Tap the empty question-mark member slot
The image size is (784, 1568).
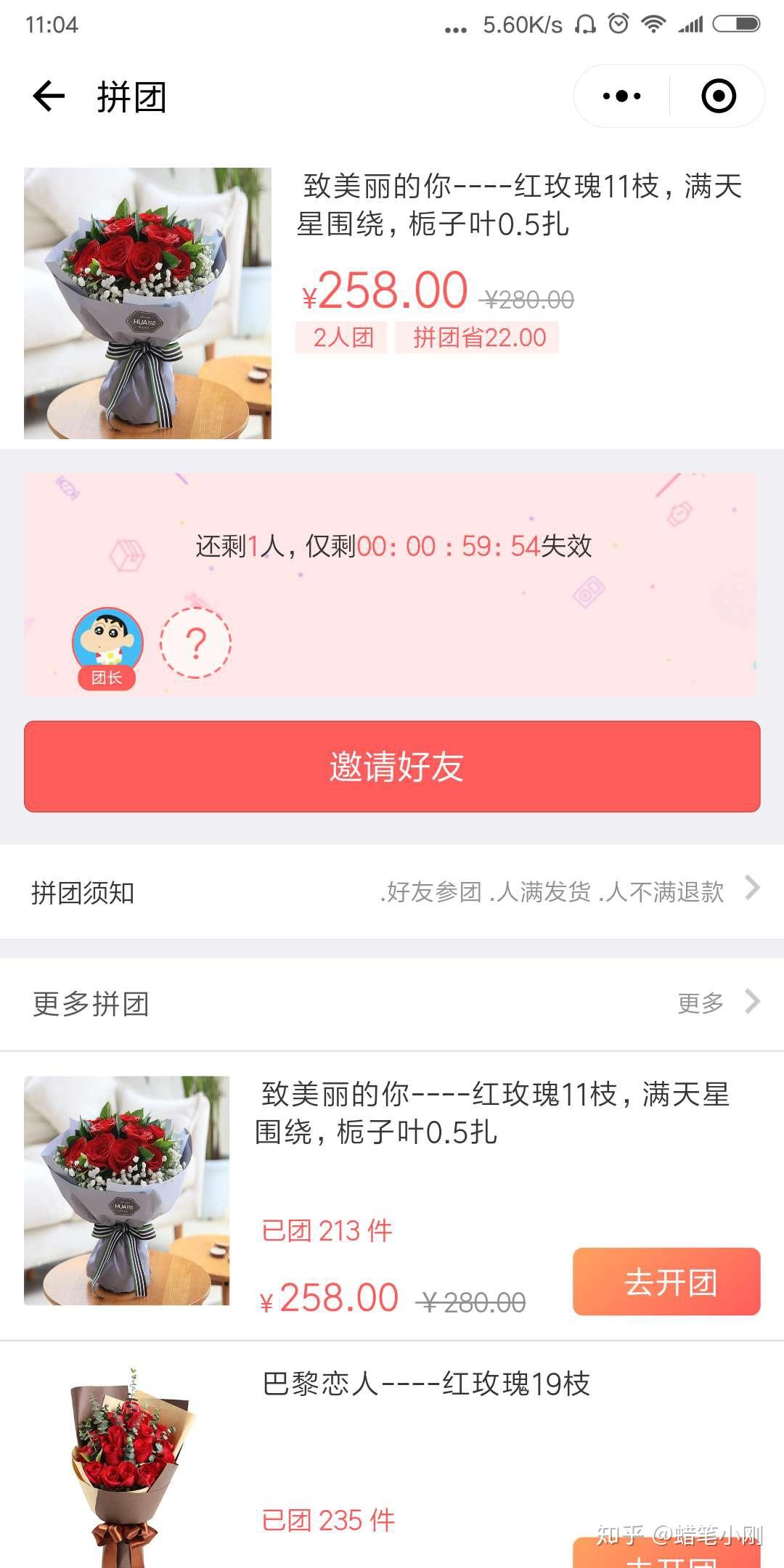(195, 643)
